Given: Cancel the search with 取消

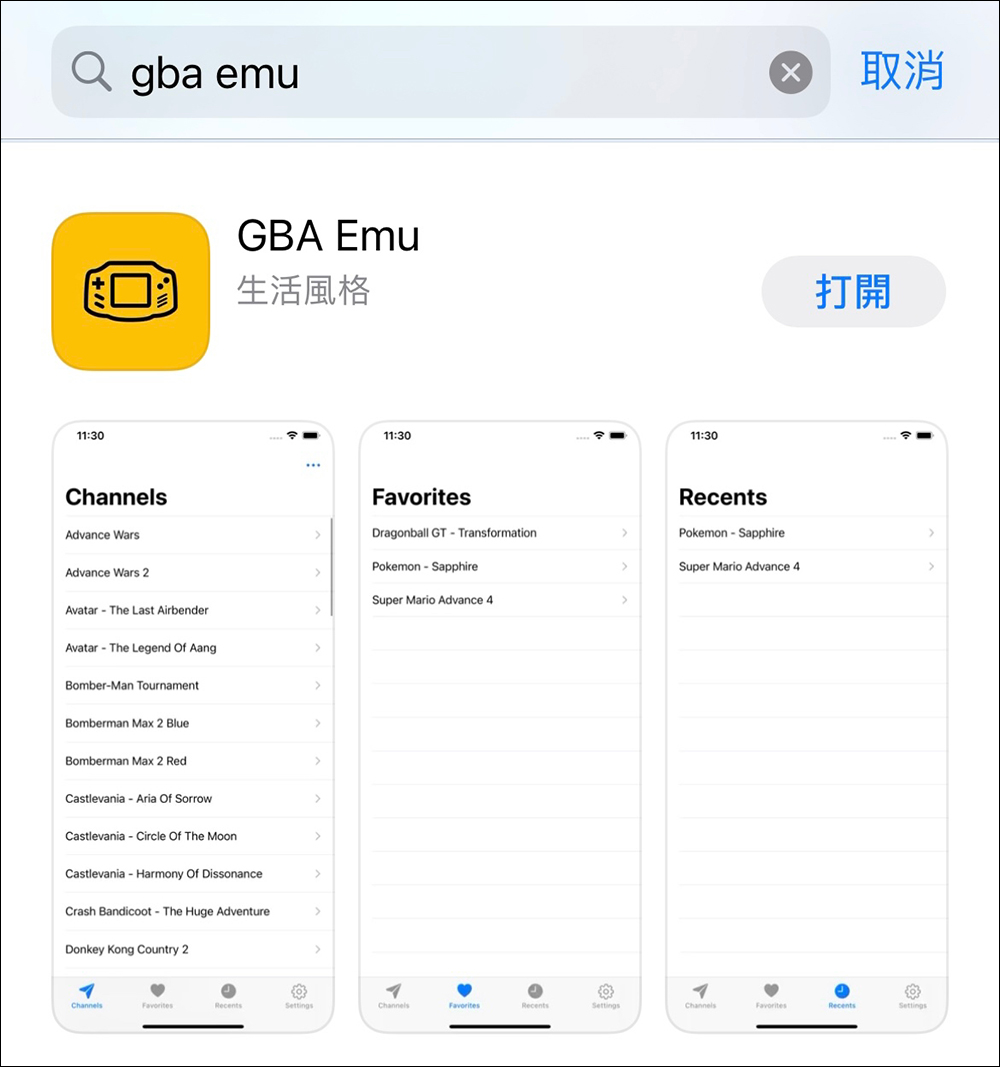Looking at the screenshot, I should 902,72.
